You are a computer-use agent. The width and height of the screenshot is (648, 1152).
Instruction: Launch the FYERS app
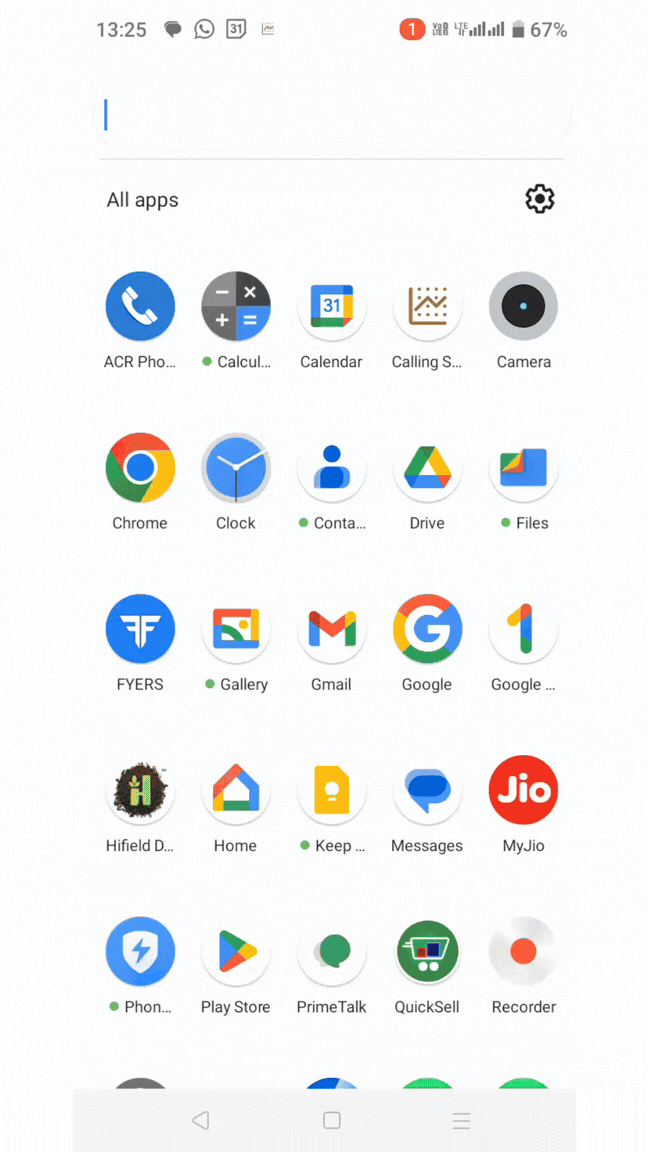coord(140,629)
